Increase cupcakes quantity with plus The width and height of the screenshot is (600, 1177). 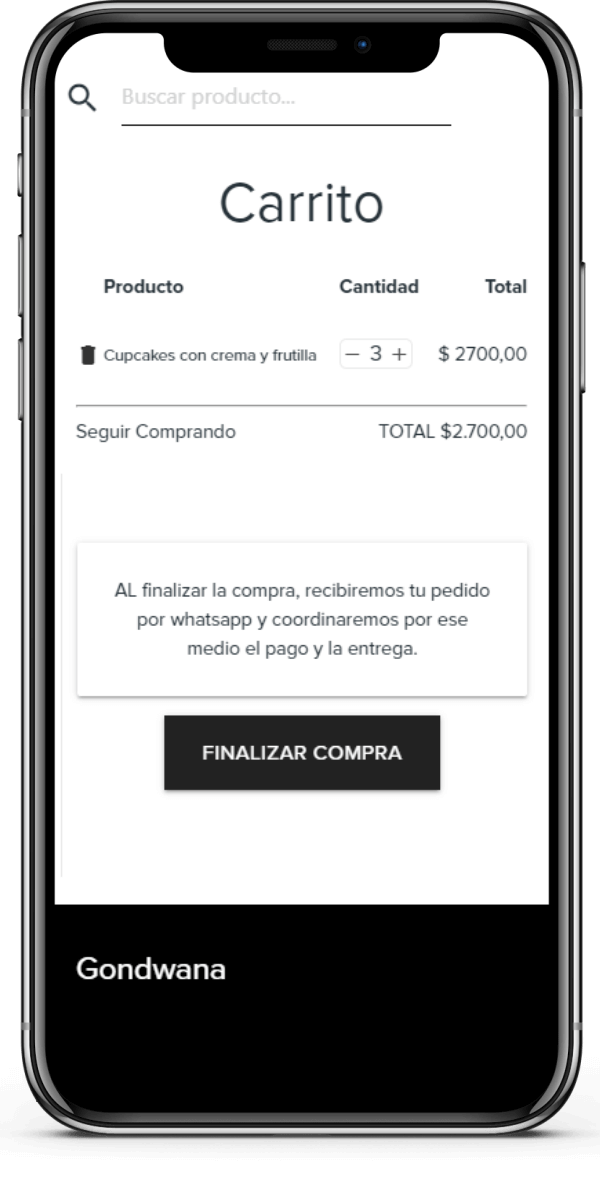pyautogui.click(x=399, y=354)
